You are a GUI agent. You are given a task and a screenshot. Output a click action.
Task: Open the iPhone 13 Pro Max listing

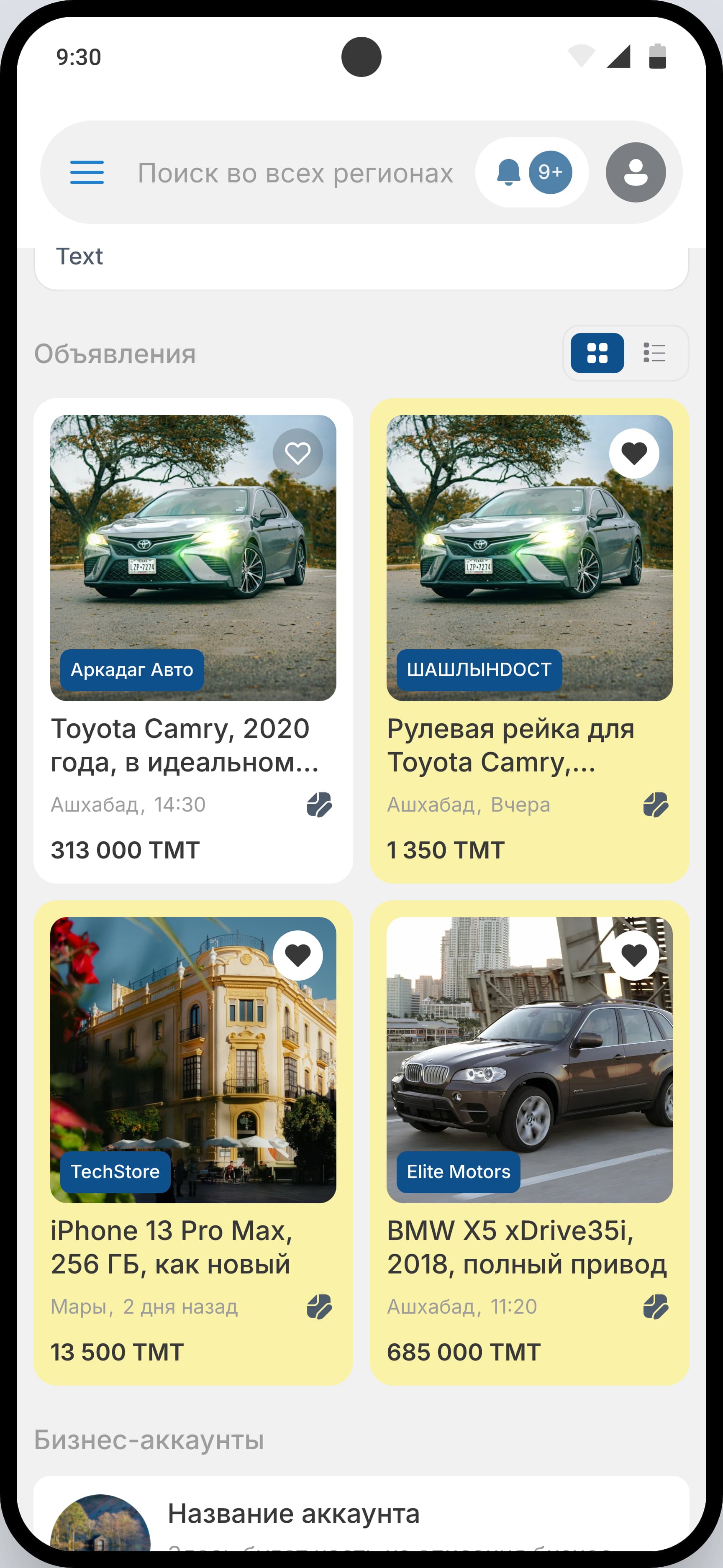coord(193,1143)
